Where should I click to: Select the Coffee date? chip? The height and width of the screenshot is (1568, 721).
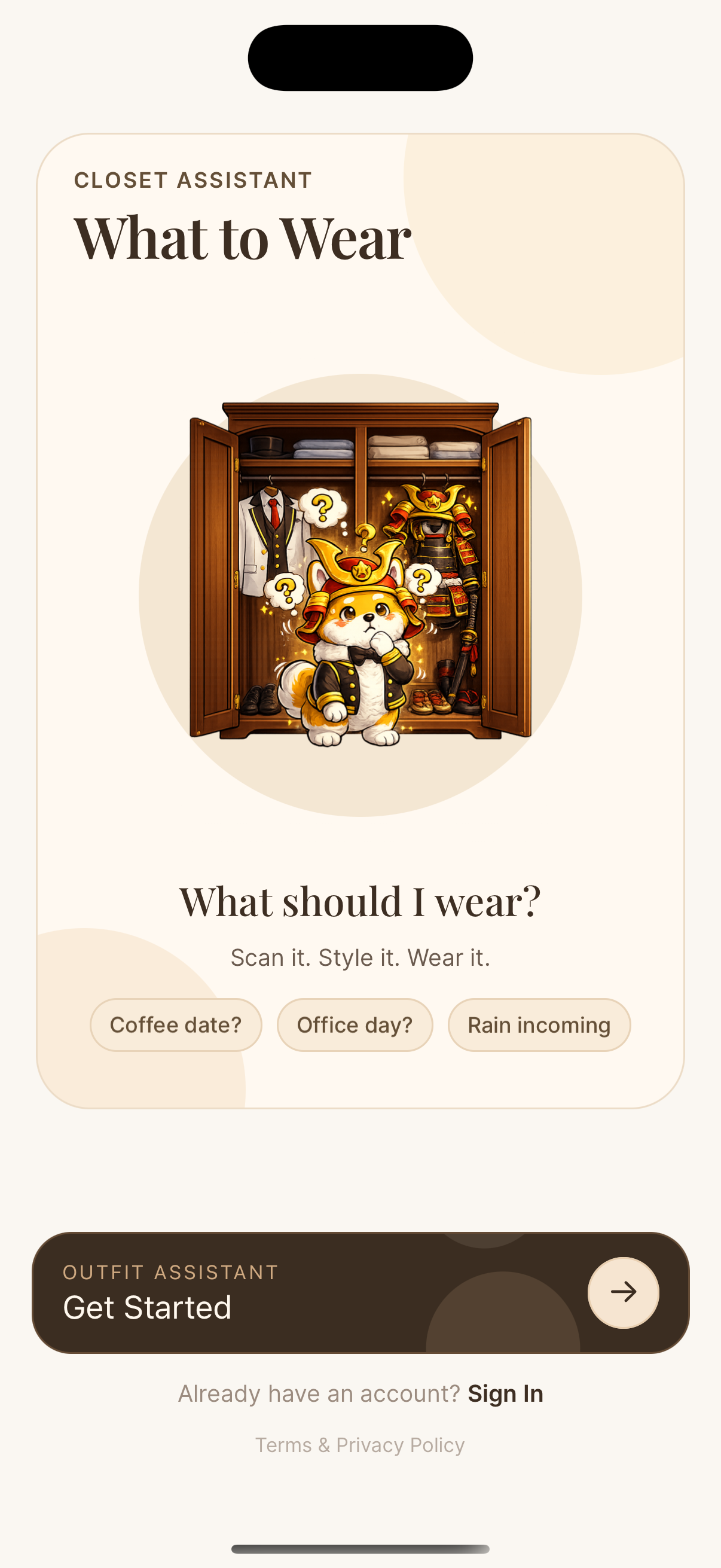176,1025
